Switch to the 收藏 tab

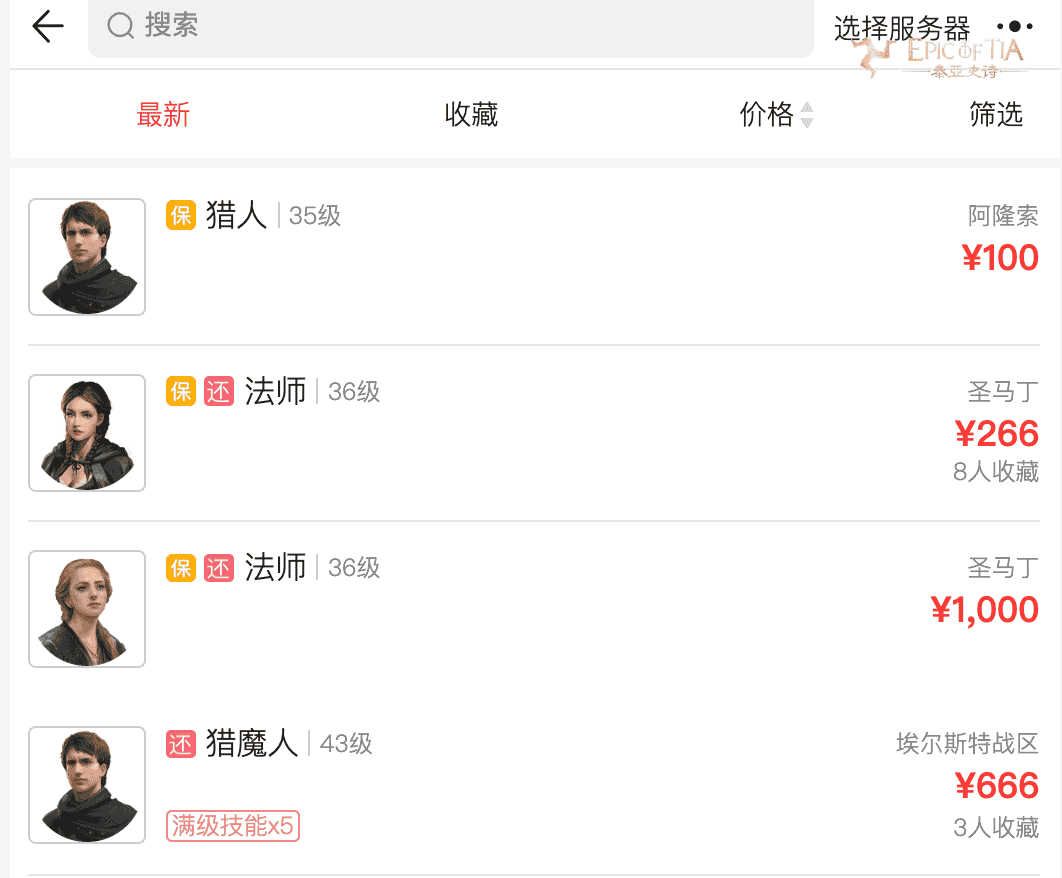[x=471, y=115]
